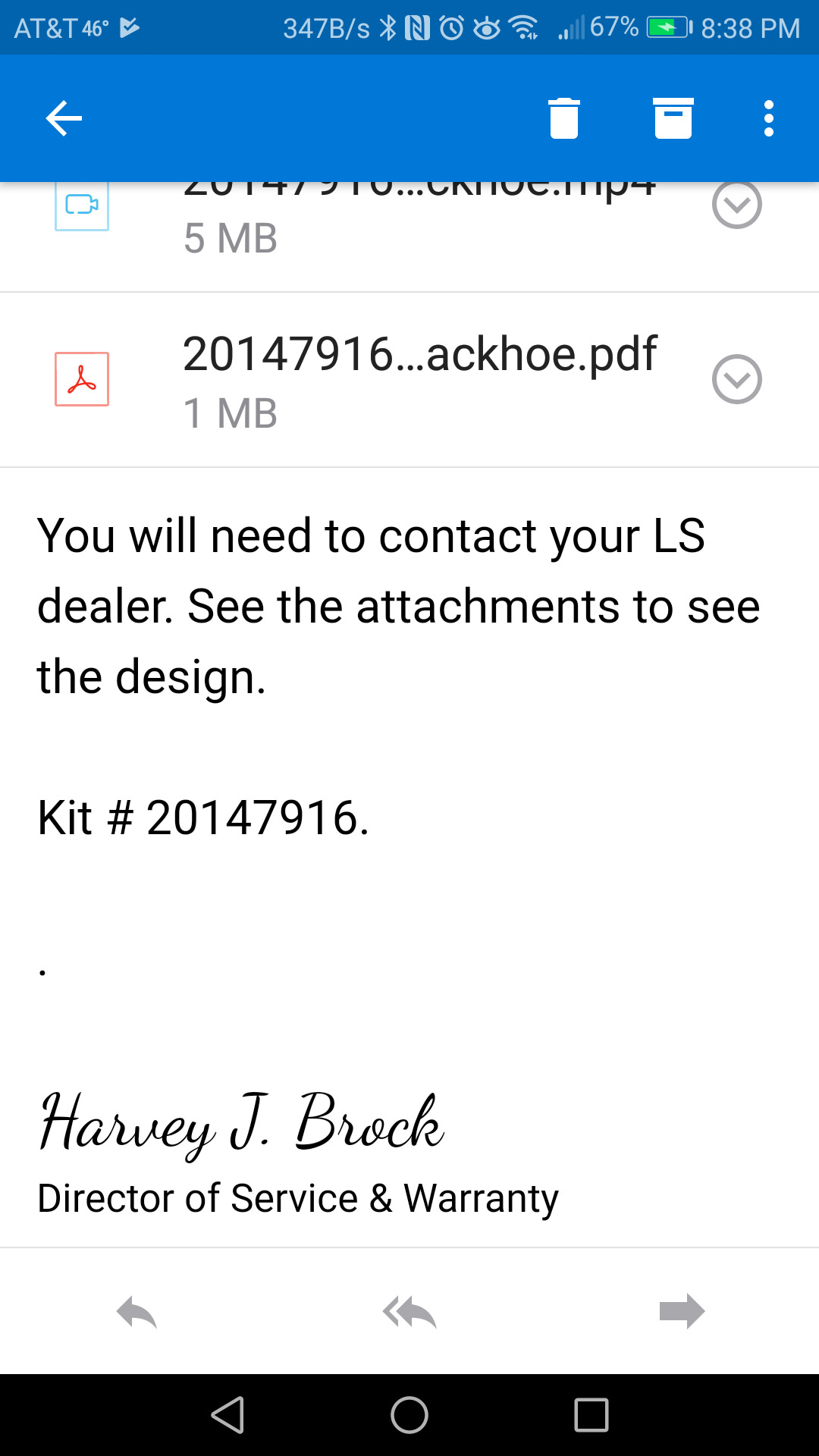Reply to this email

136,1312
